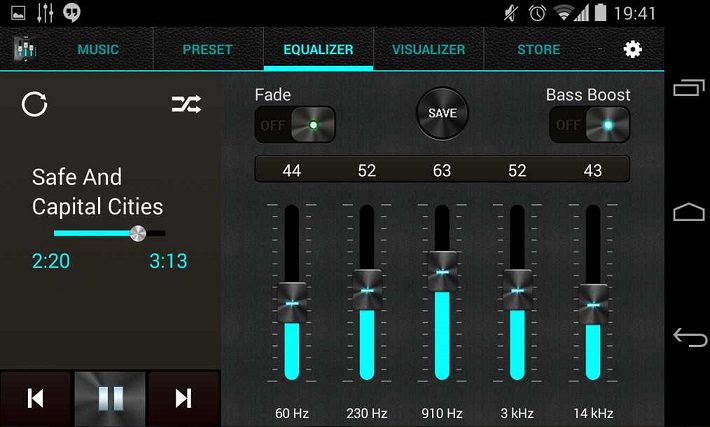Tap the song progress seek bar
The width and height of the screenshot is (710, 427).
(x=110, y=233)
